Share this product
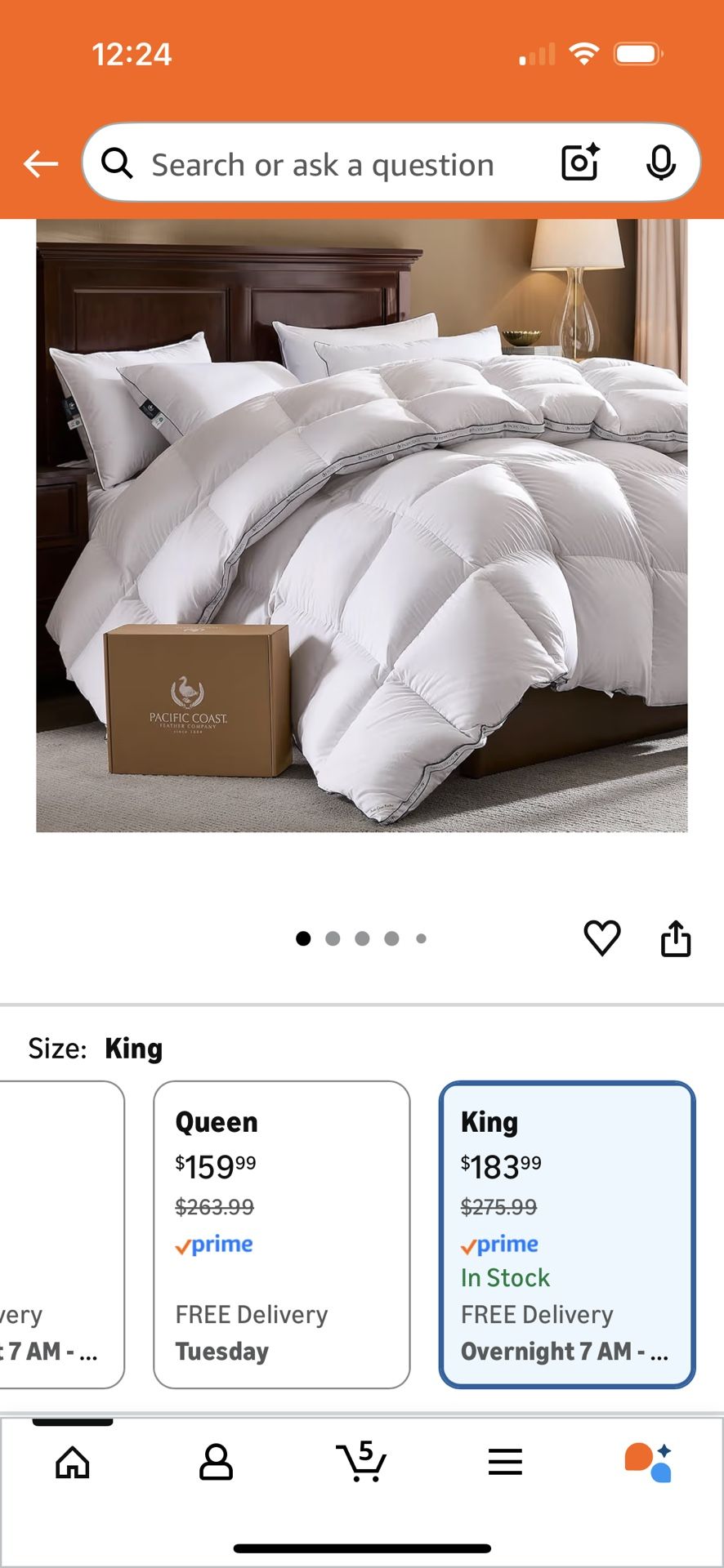This screenshot has height=1568, width=724. point(675,938)
